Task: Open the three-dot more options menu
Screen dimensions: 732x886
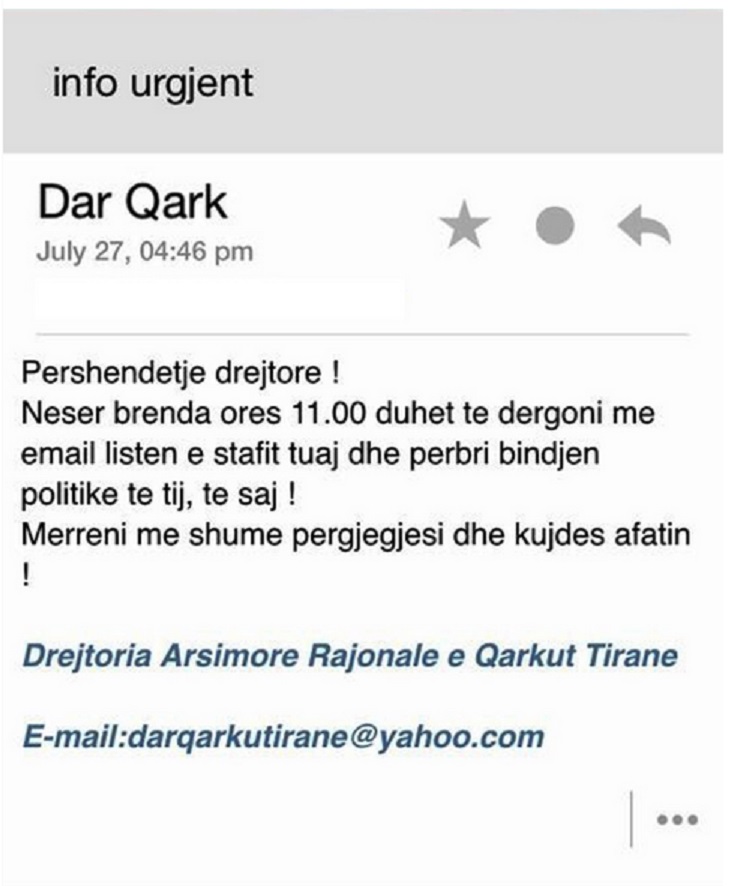Action: pos(677,820)
